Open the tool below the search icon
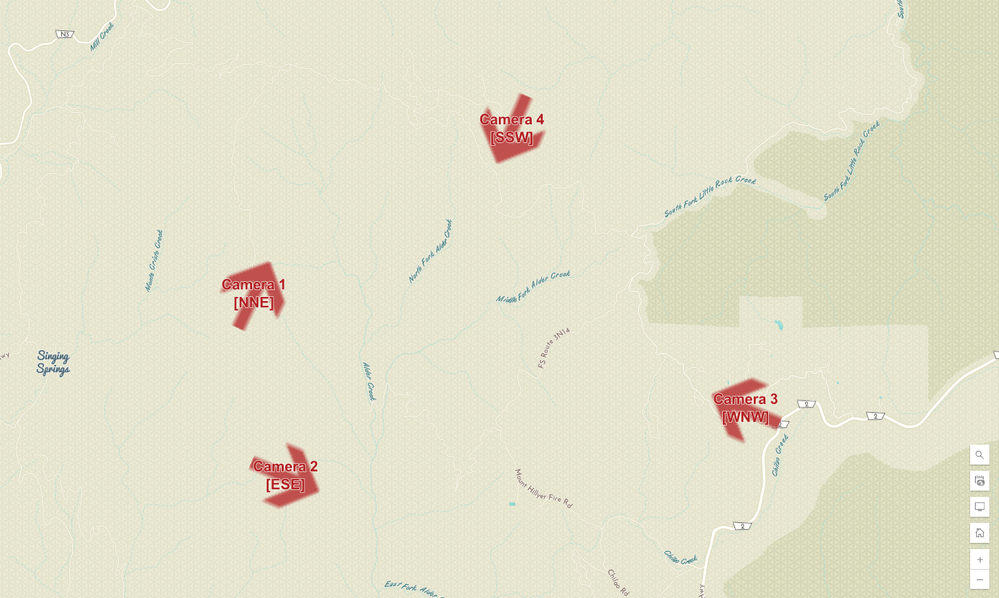 coord(979,481)
